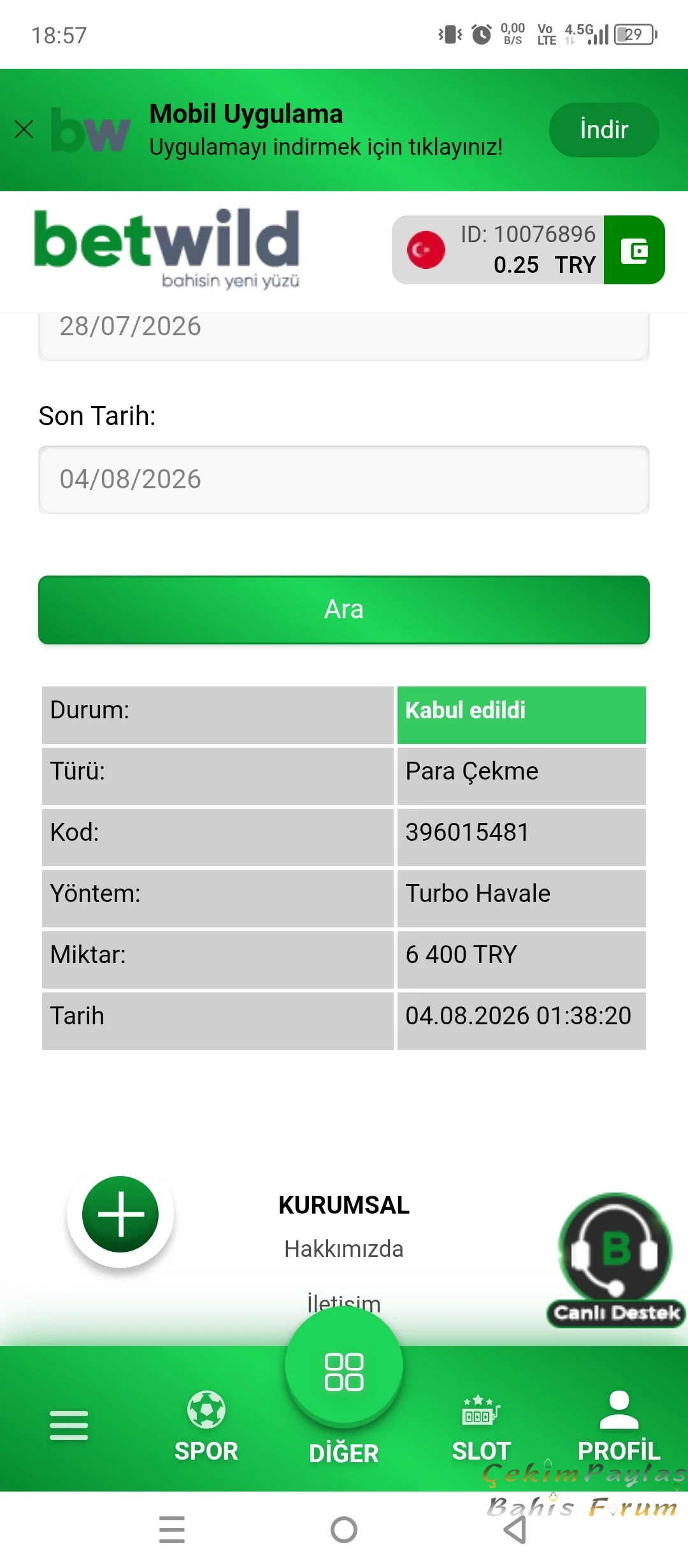
Task: Open the Son Tarih date field
Action: coord(344,479)
